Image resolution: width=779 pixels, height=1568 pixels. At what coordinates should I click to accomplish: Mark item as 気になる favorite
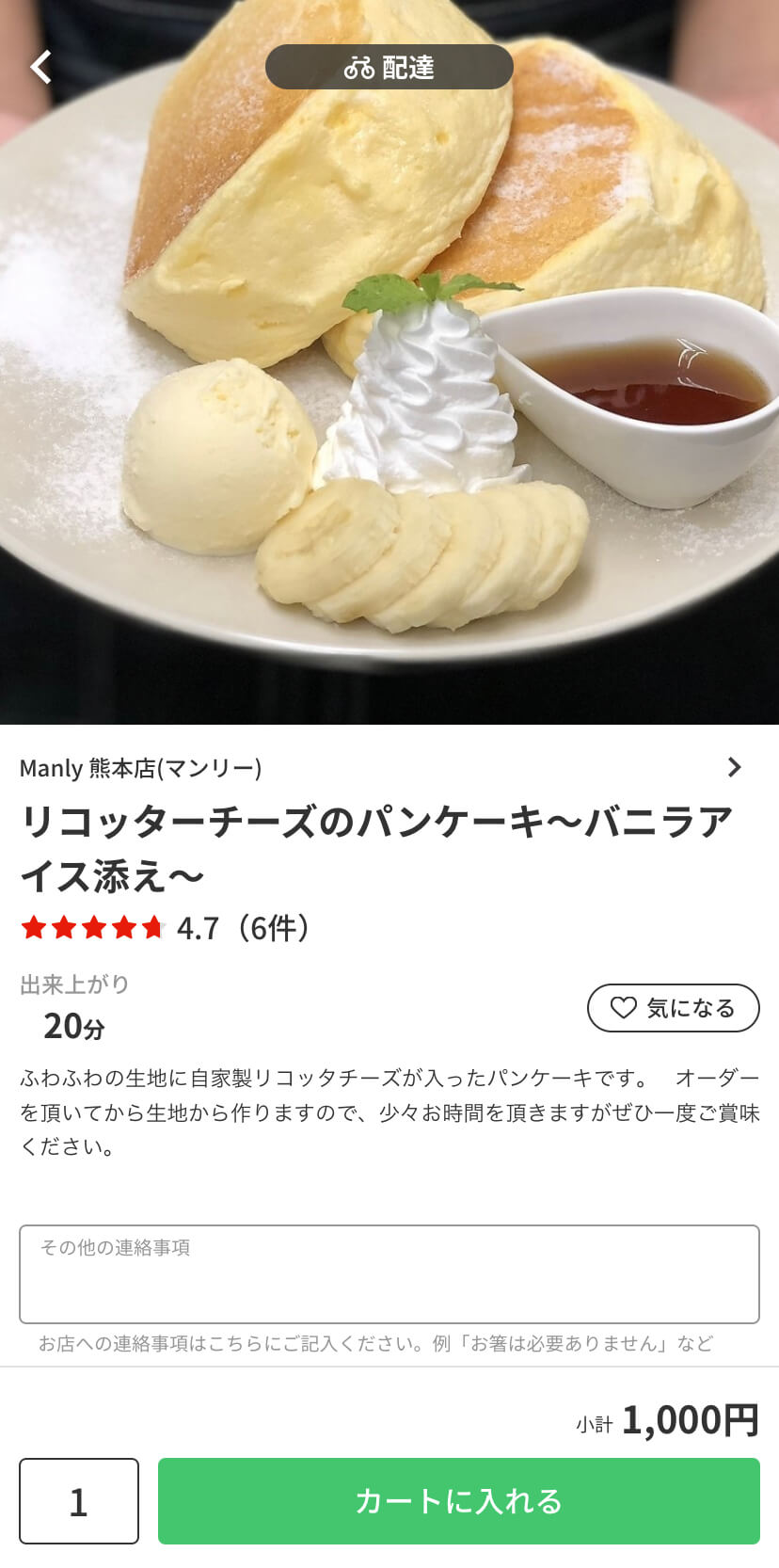click(x=674, y=1008)
